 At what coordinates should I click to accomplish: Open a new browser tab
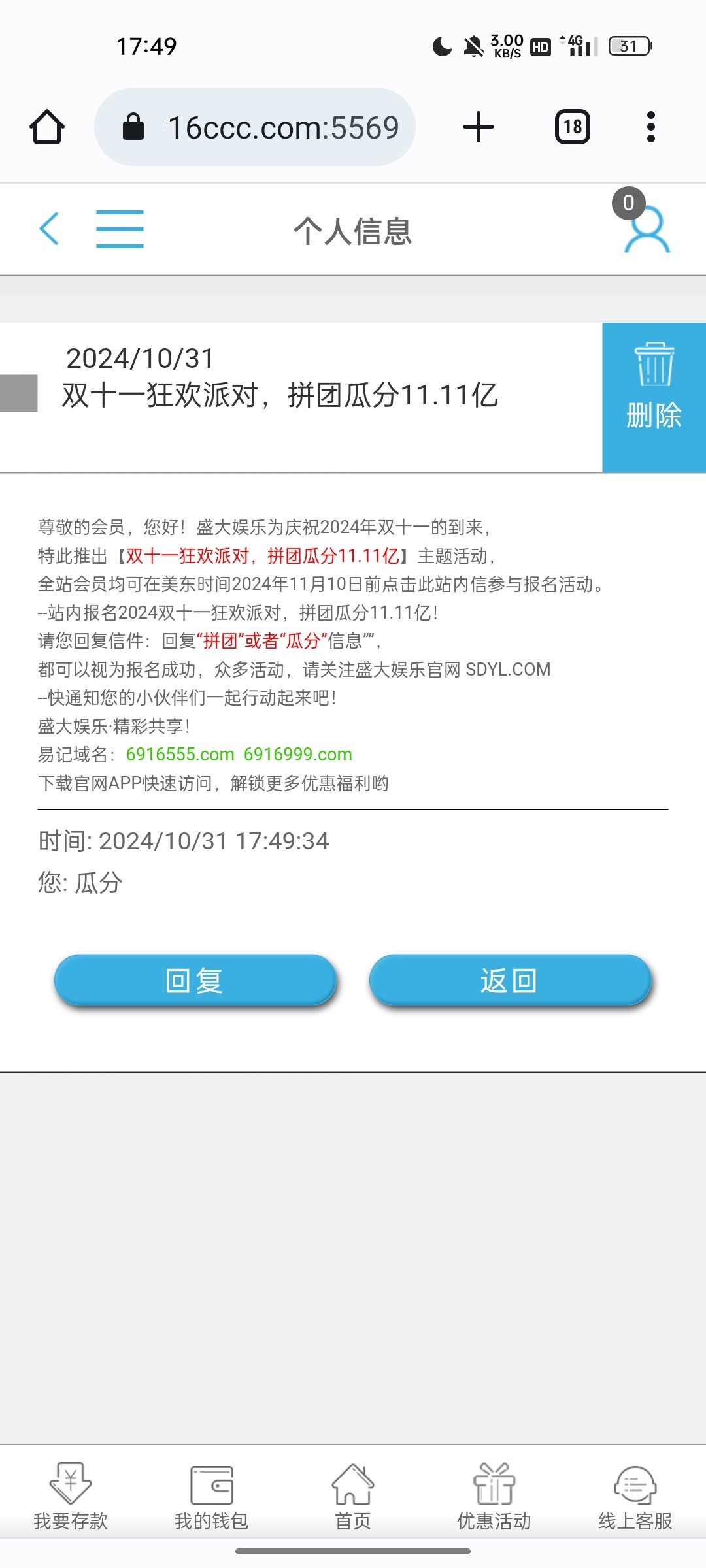click(479, 127)
